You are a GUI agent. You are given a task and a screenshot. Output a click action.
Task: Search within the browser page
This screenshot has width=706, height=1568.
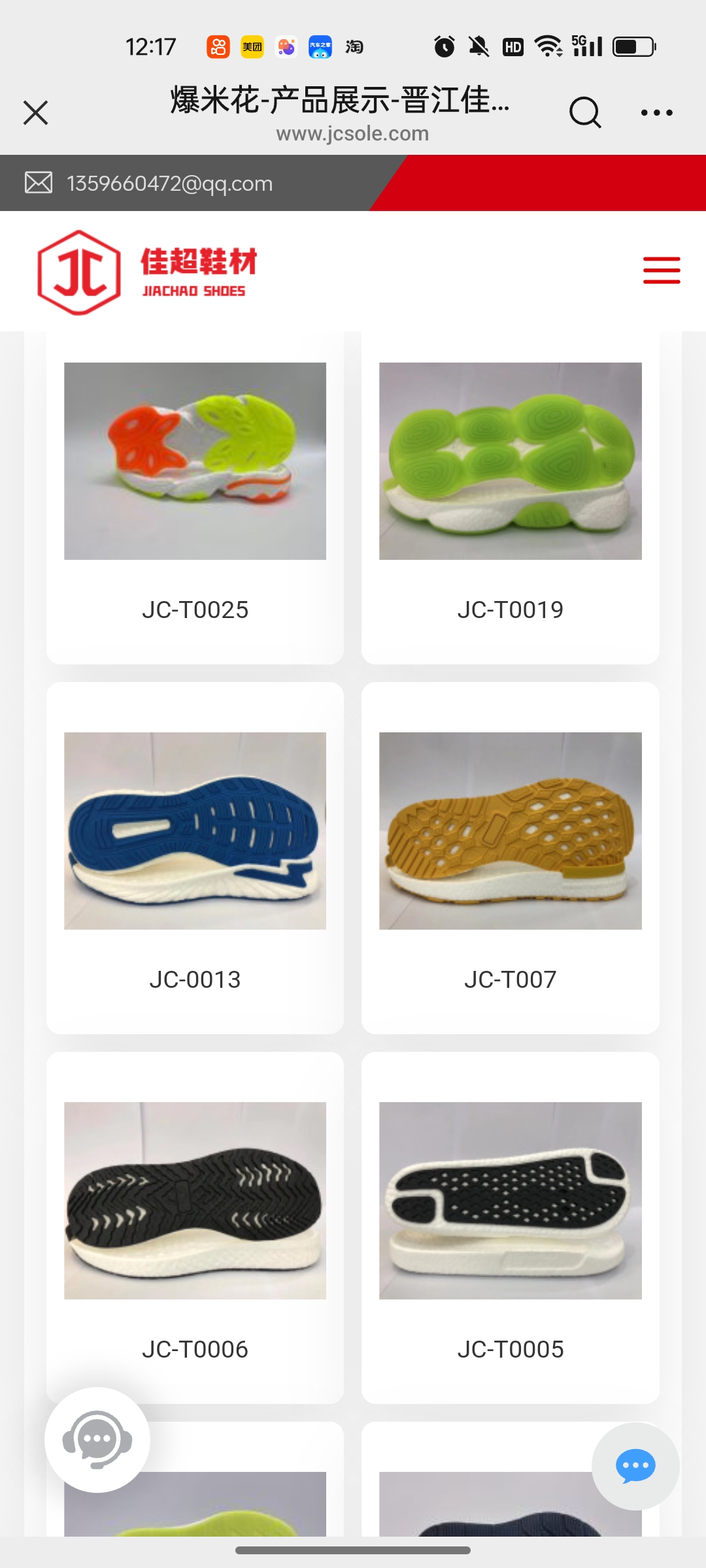click(x=584, y=112)
